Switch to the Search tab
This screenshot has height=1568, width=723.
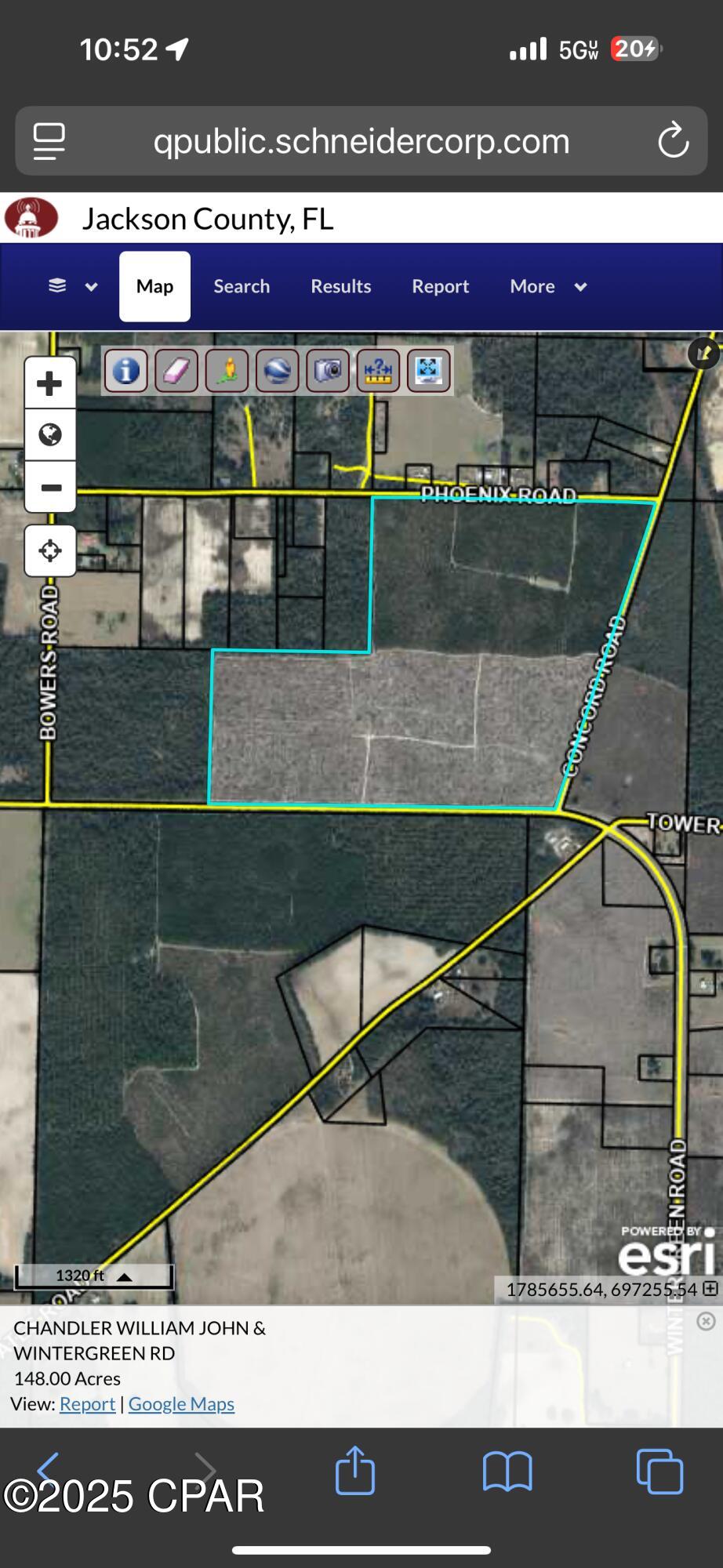tap(242, 286)
